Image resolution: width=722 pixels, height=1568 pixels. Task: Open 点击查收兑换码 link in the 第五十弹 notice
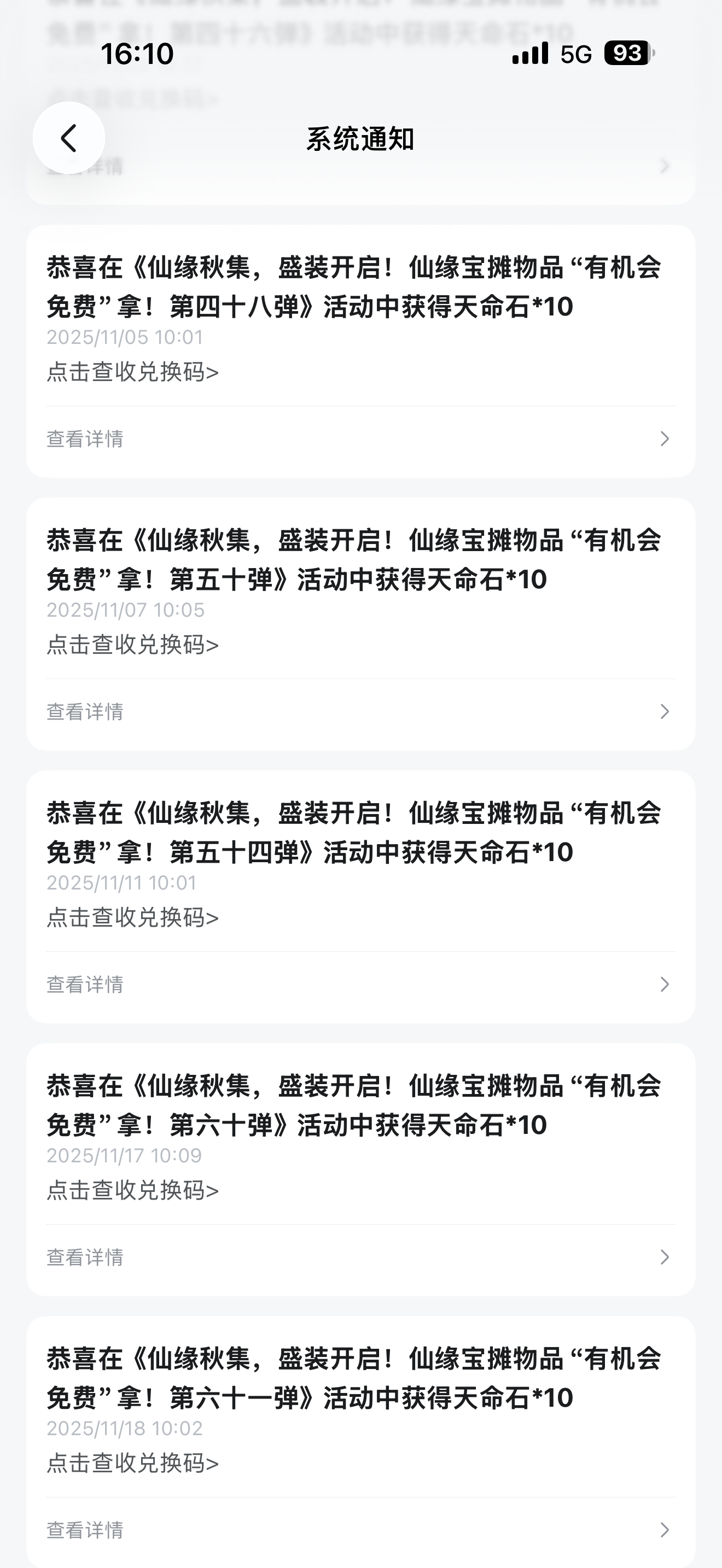tap(133, 645)
